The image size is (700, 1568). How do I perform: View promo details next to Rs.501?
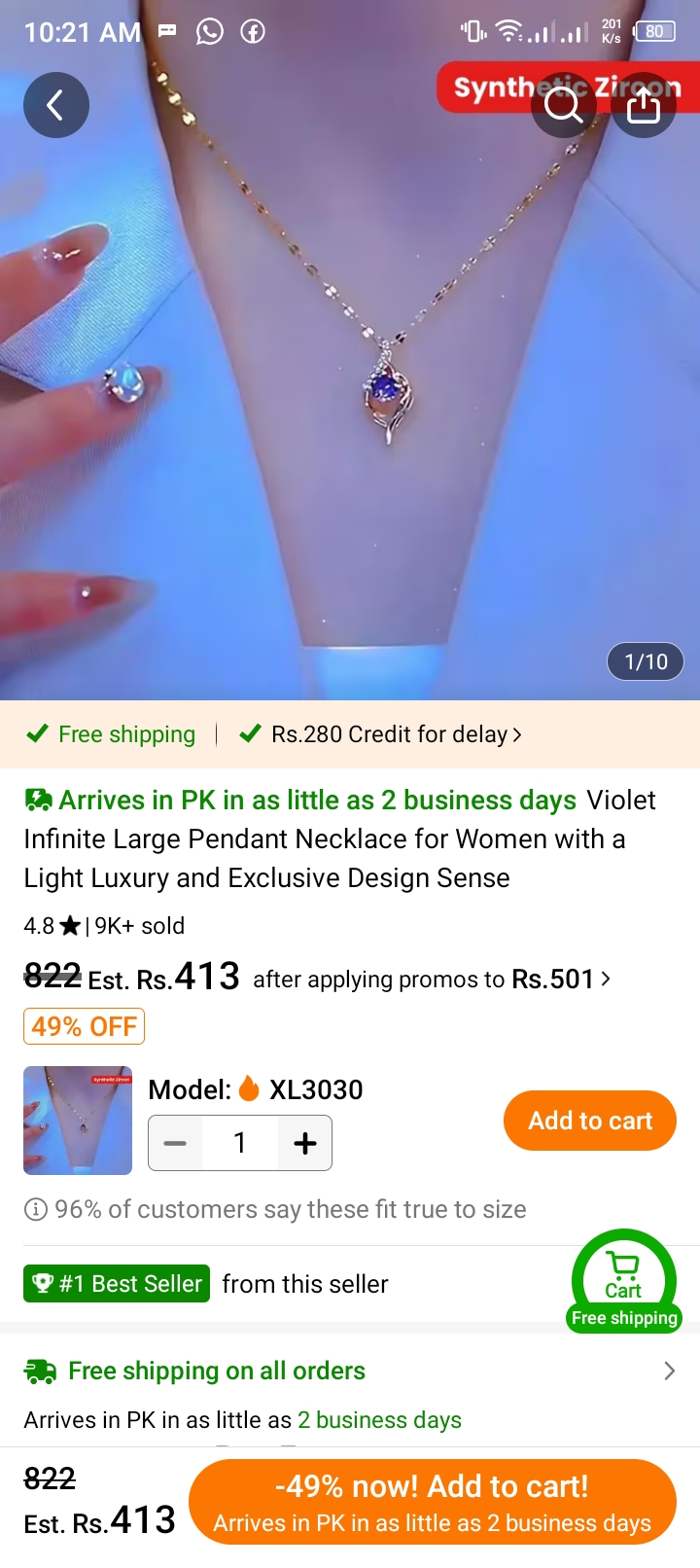(x=606, y=979)
